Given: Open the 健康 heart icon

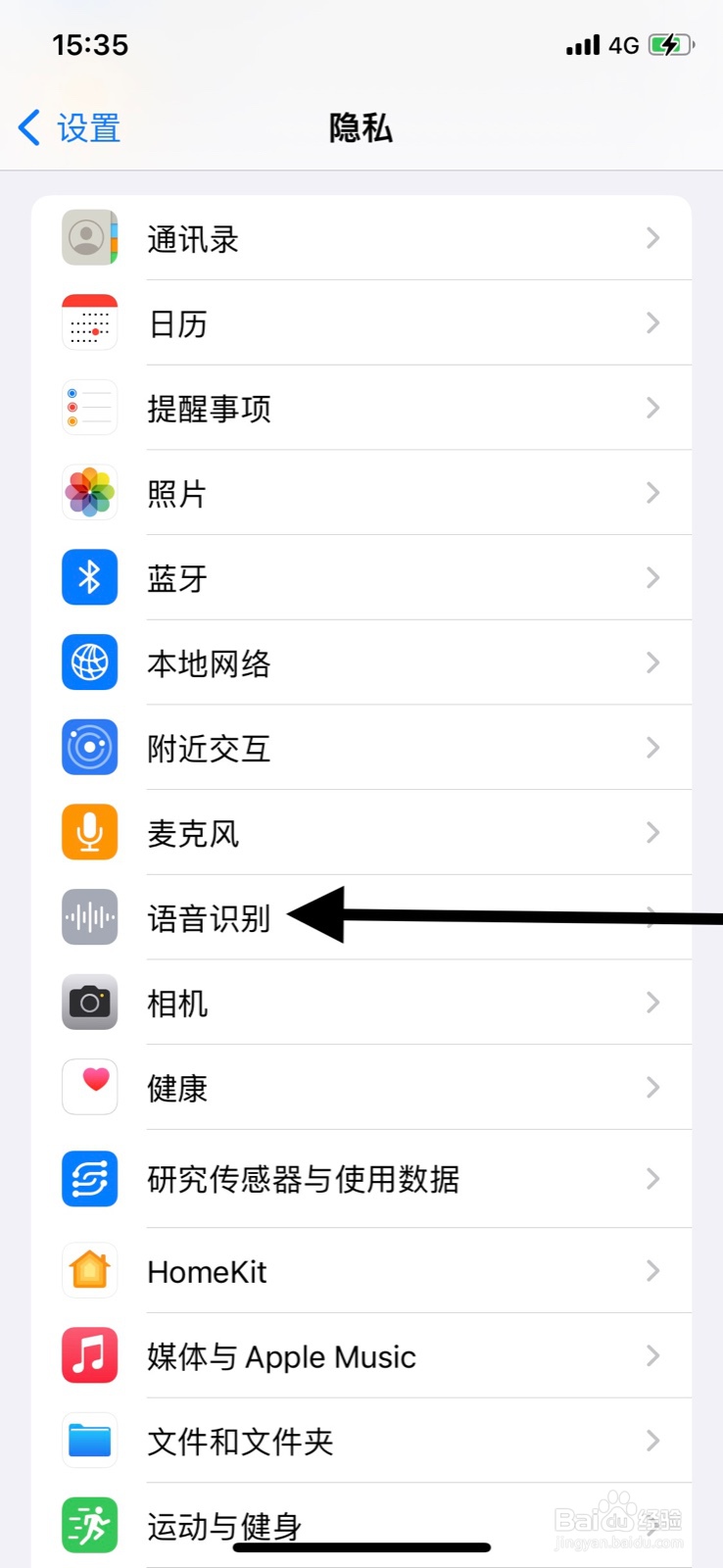Looking at the screenshot, I should point(89,1087).
